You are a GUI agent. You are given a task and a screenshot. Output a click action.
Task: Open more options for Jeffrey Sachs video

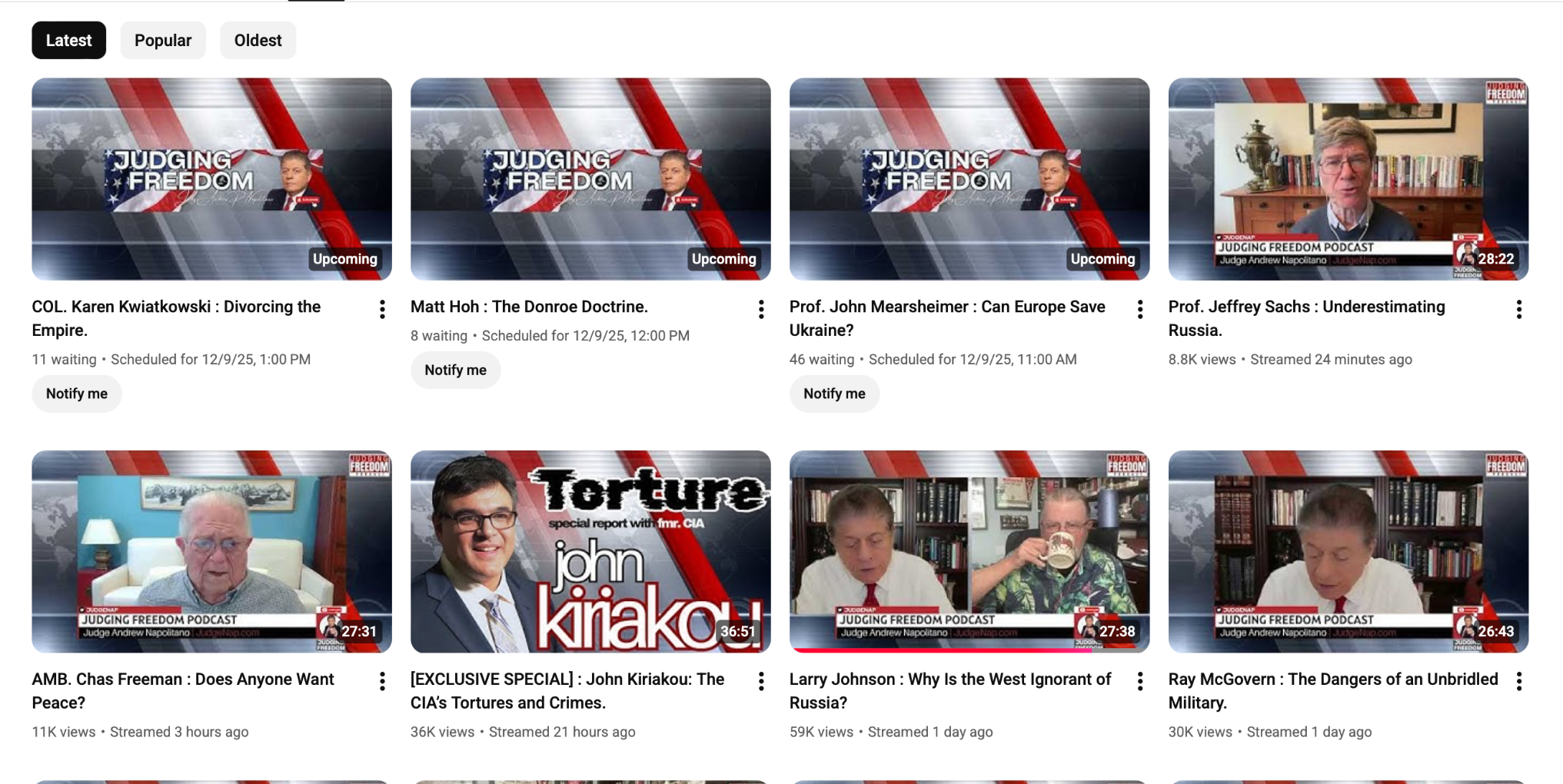click(x=1518, y=310)
